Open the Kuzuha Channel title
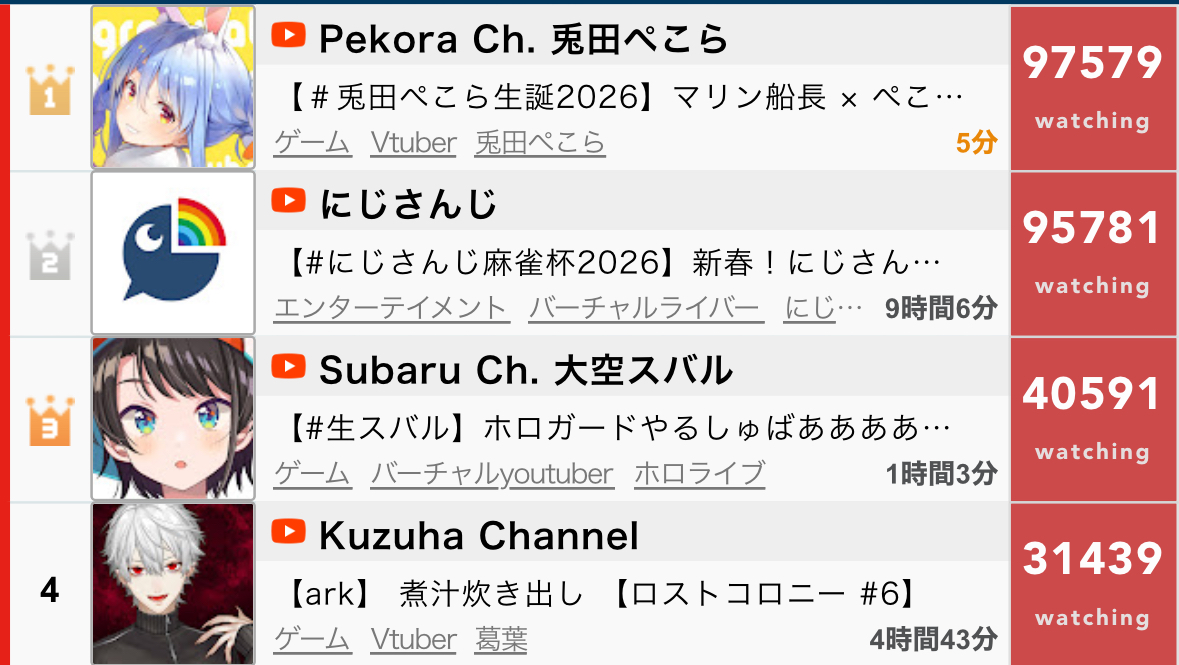 pyautogui.click(x=478, y=536)
